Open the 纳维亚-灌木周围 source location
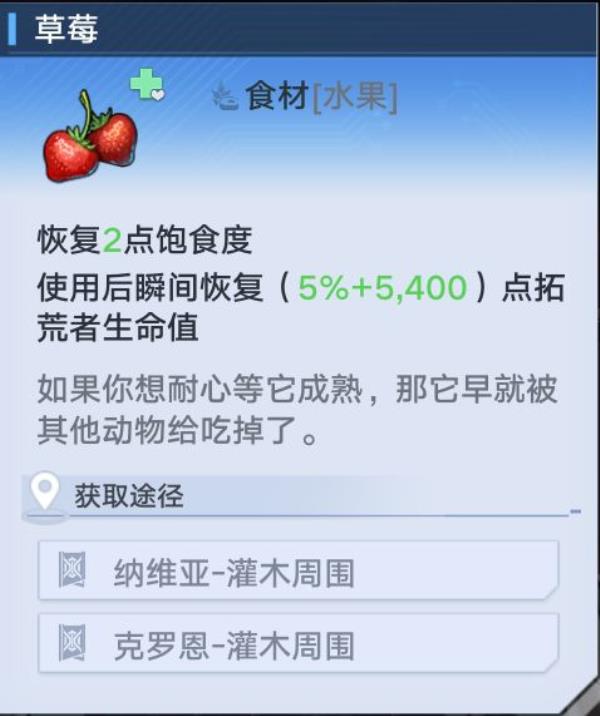Image resolution: width=600 pixels, height=716 pixels. tap(298, 573)
